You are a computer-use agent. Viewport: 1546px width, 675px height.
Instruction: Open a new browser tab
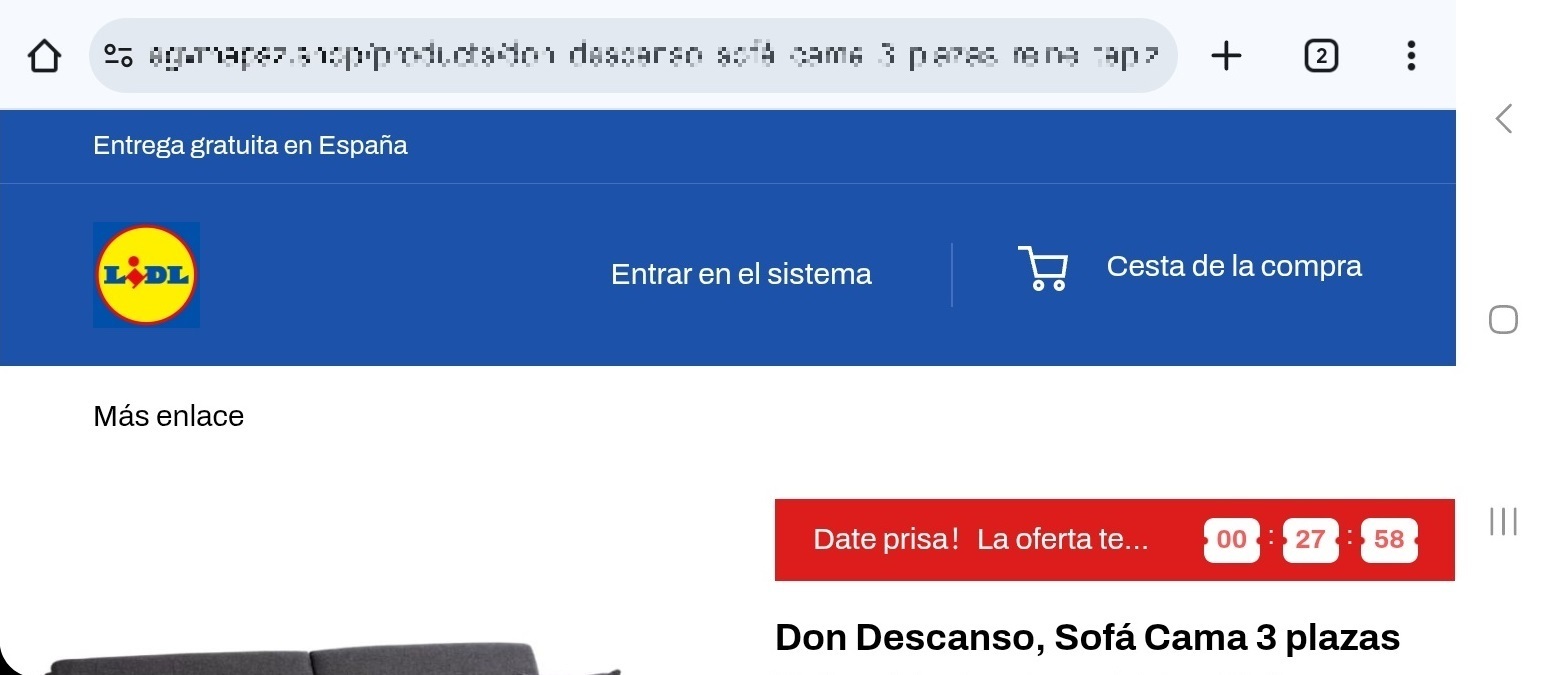[1225, 56]
